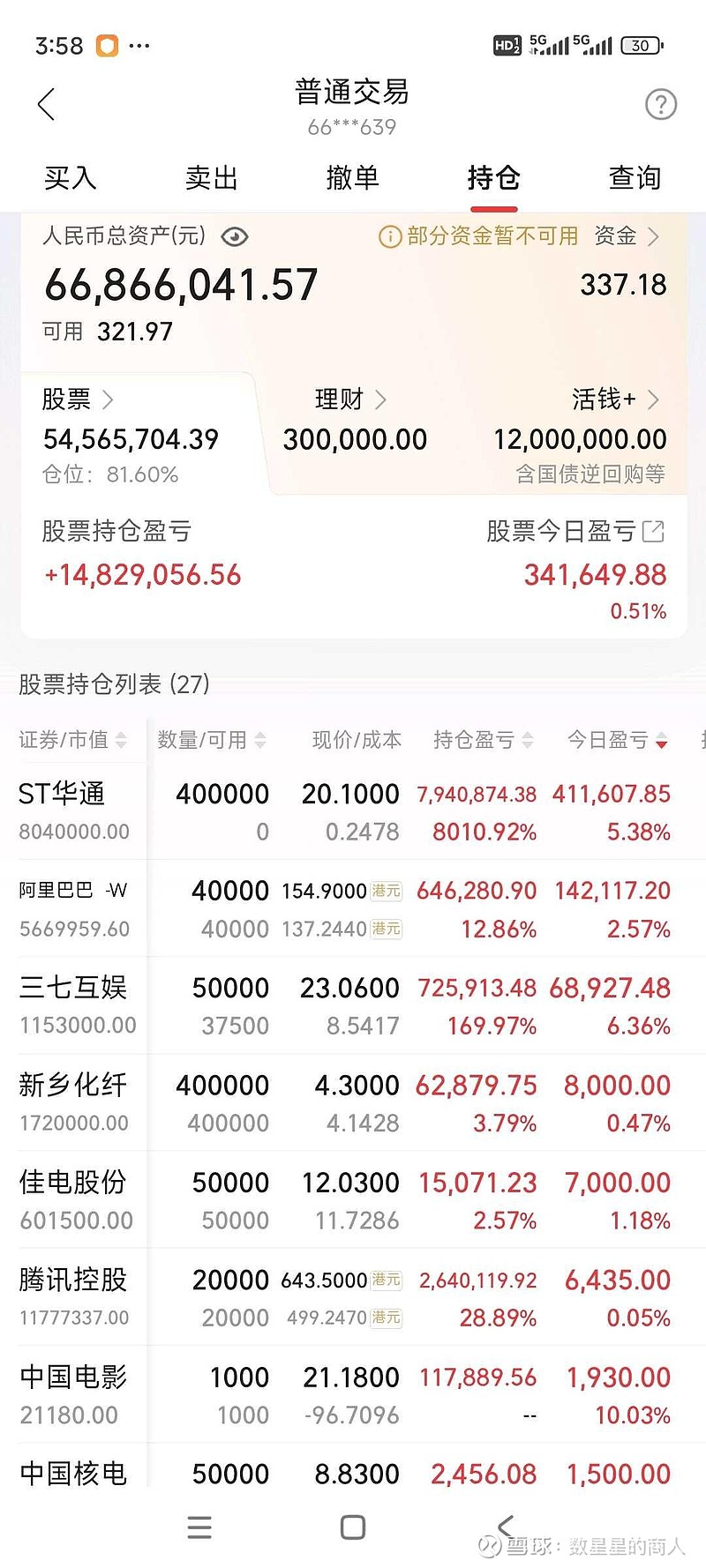Sort holdings by 数量/可用

point(211,740)
